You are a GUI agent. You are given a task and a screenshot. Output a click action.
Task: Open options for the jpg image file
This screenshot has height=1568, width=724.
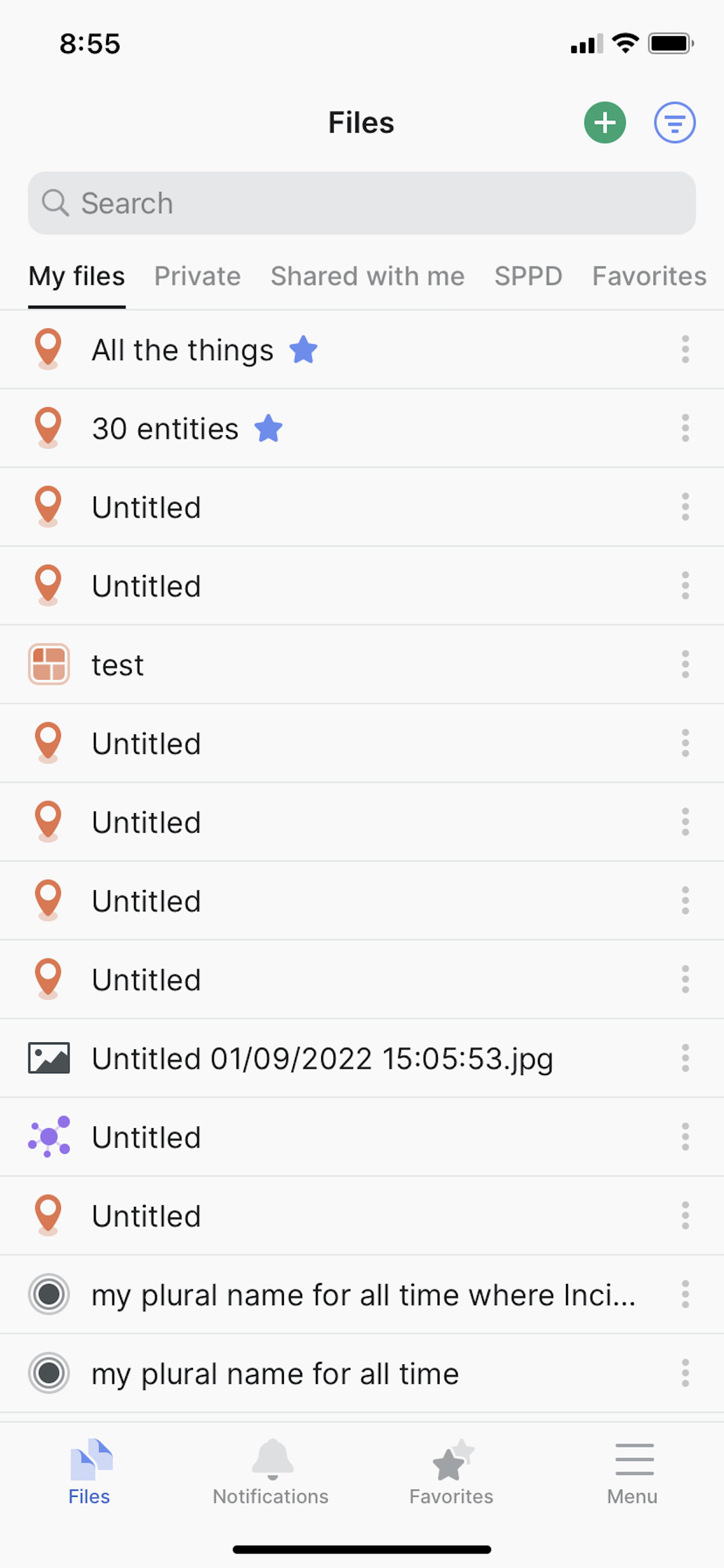[685, 1058]
